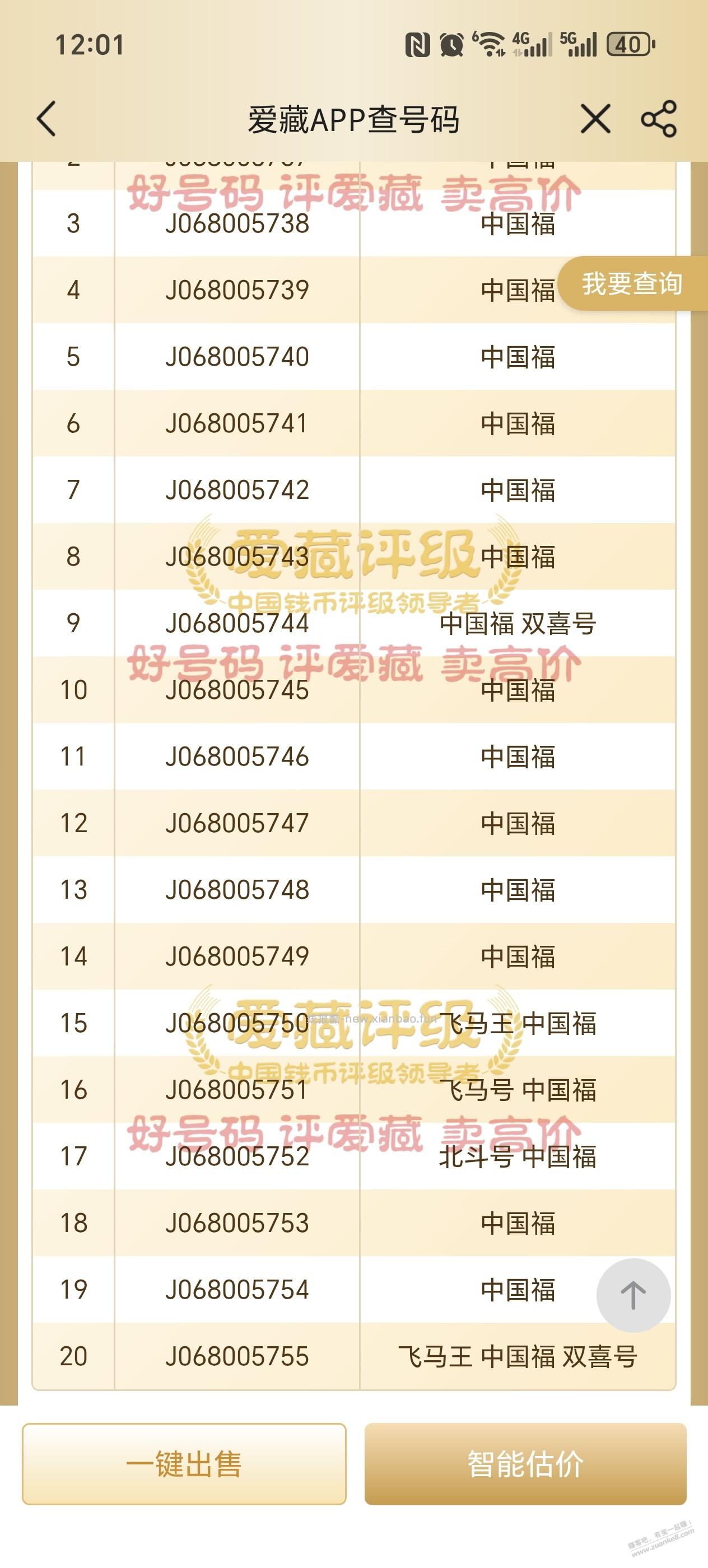Close the page with the X icon
This screenshot has width=708, height=1568.
(595, 119)
